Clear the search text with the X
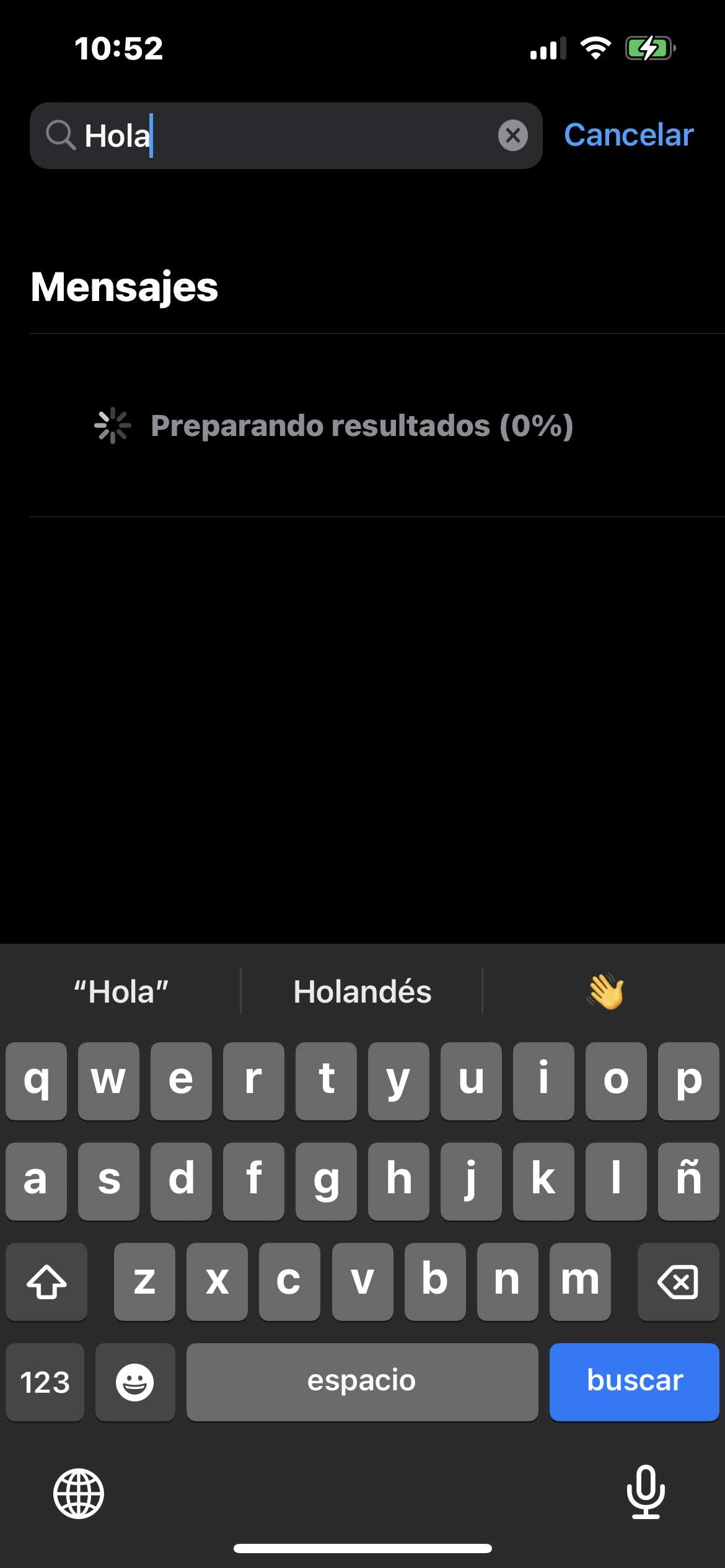Image resolution: width=725 pixels, height=1568 pixels. pyautogui.click(x=512, y=136)
